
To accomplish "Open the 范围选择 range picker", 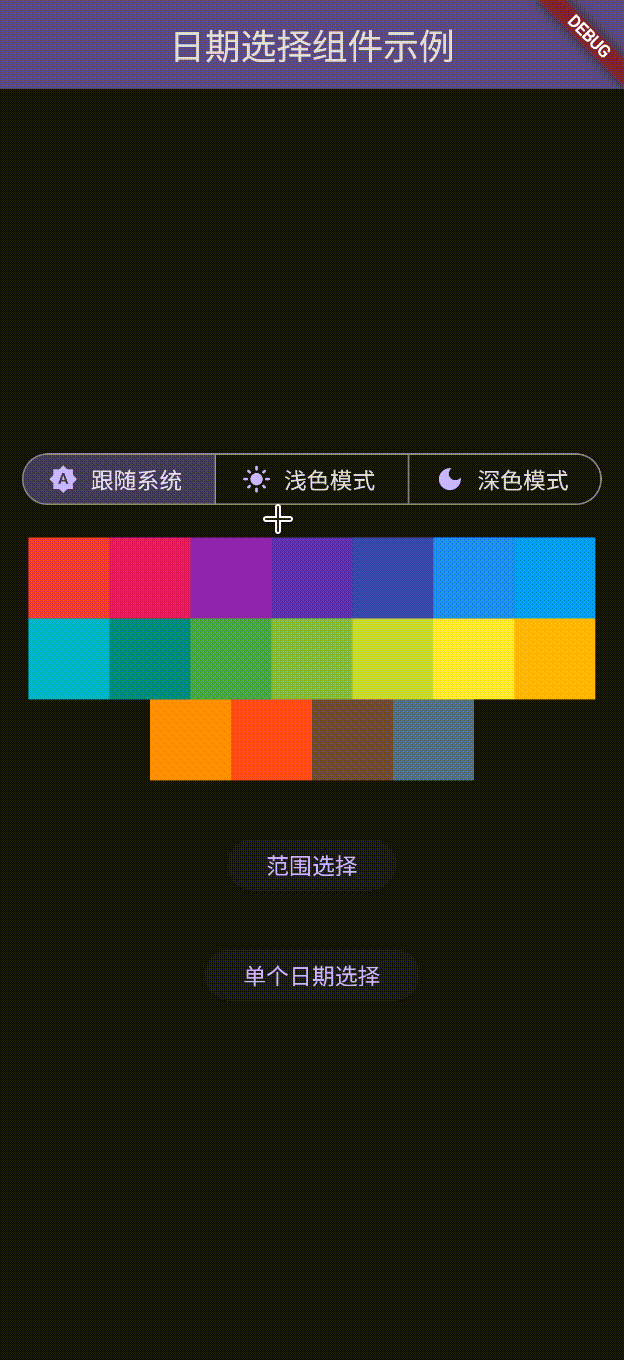I will [311, 866].
